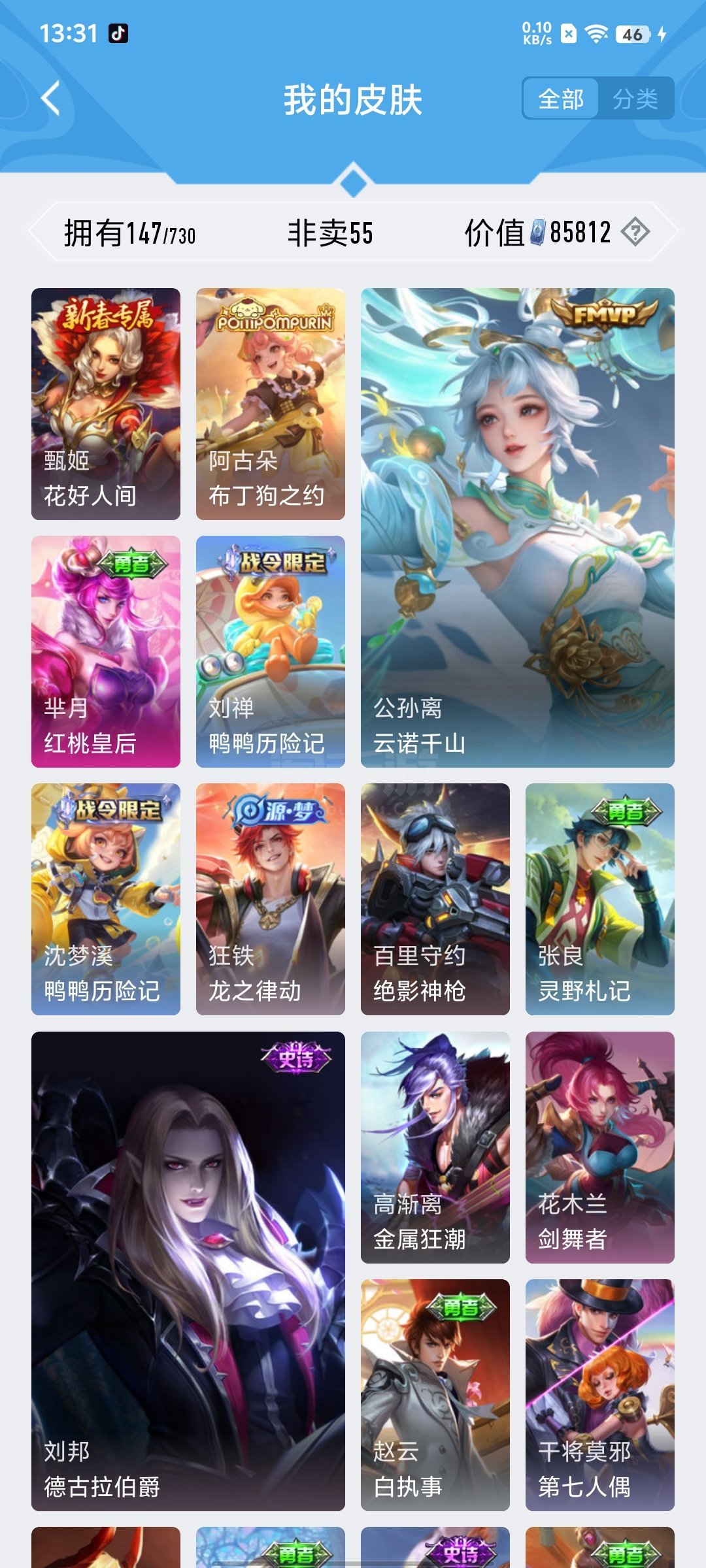
Task: Select 张良 灵野札记 skin
Action: (x=600, y=899)
